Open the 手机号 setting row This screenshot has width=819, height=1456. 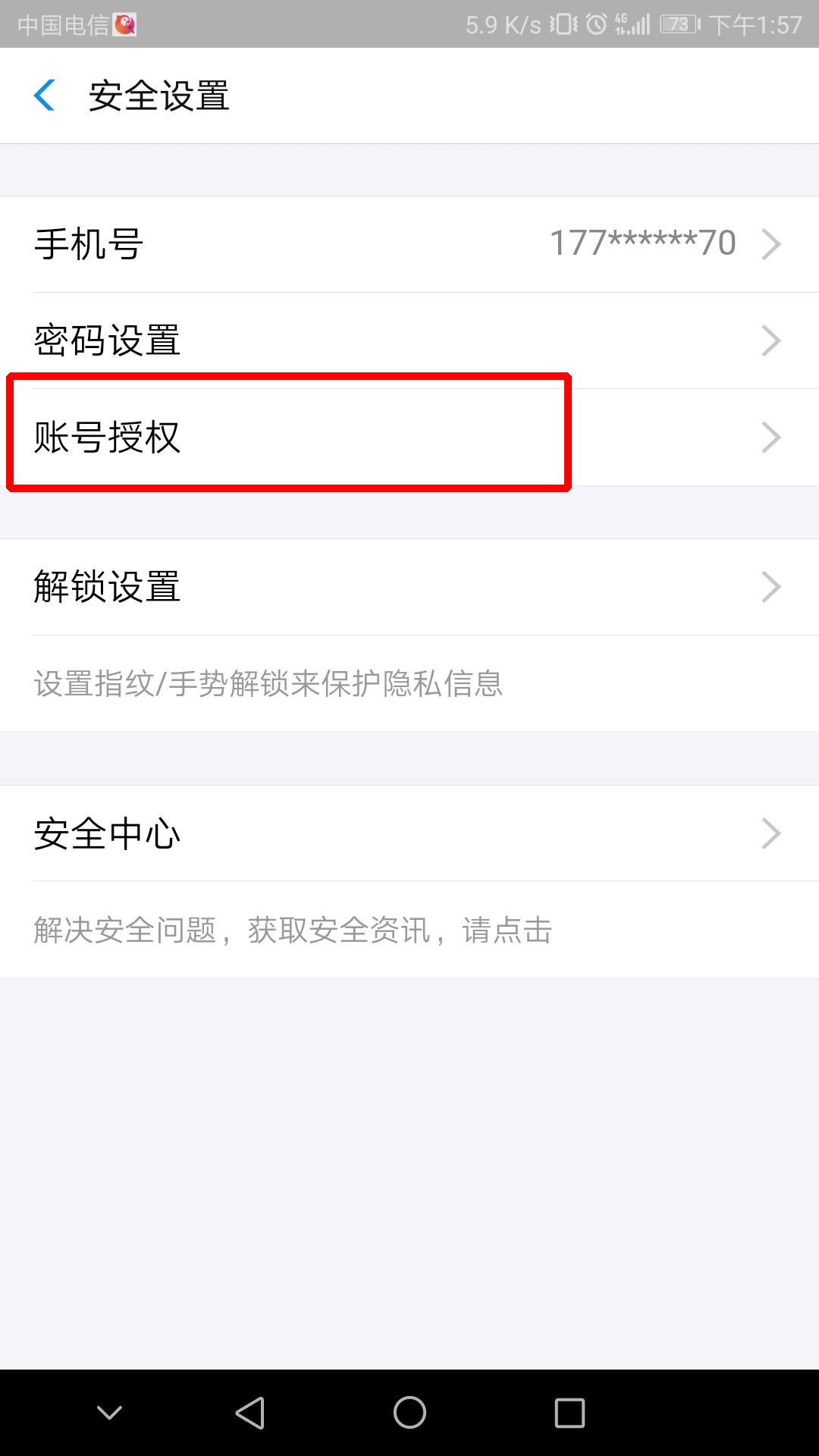click(x=409, y=244)
